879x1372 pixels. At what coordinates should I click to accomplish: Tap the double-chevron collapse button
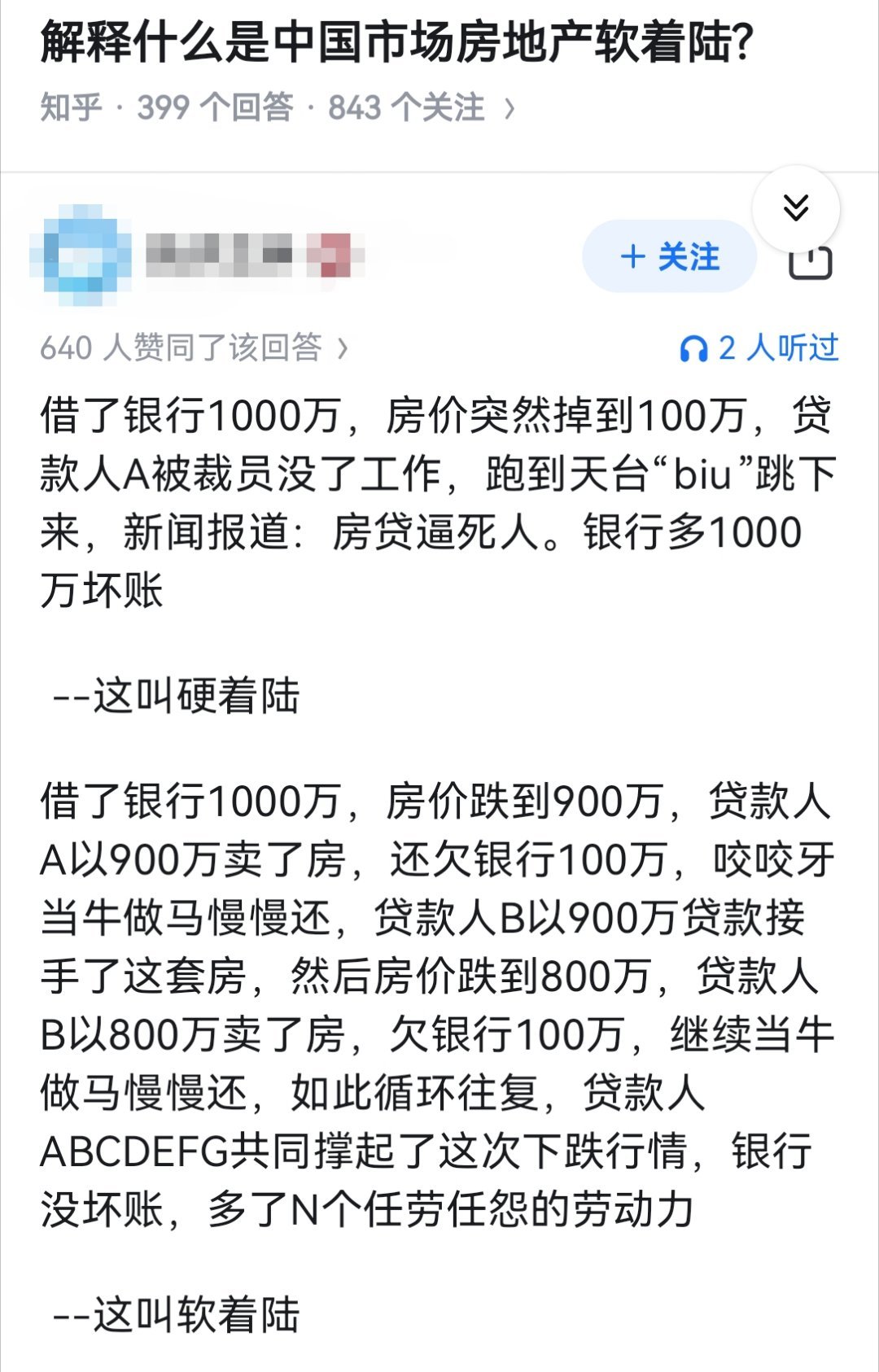coord(795,208)
